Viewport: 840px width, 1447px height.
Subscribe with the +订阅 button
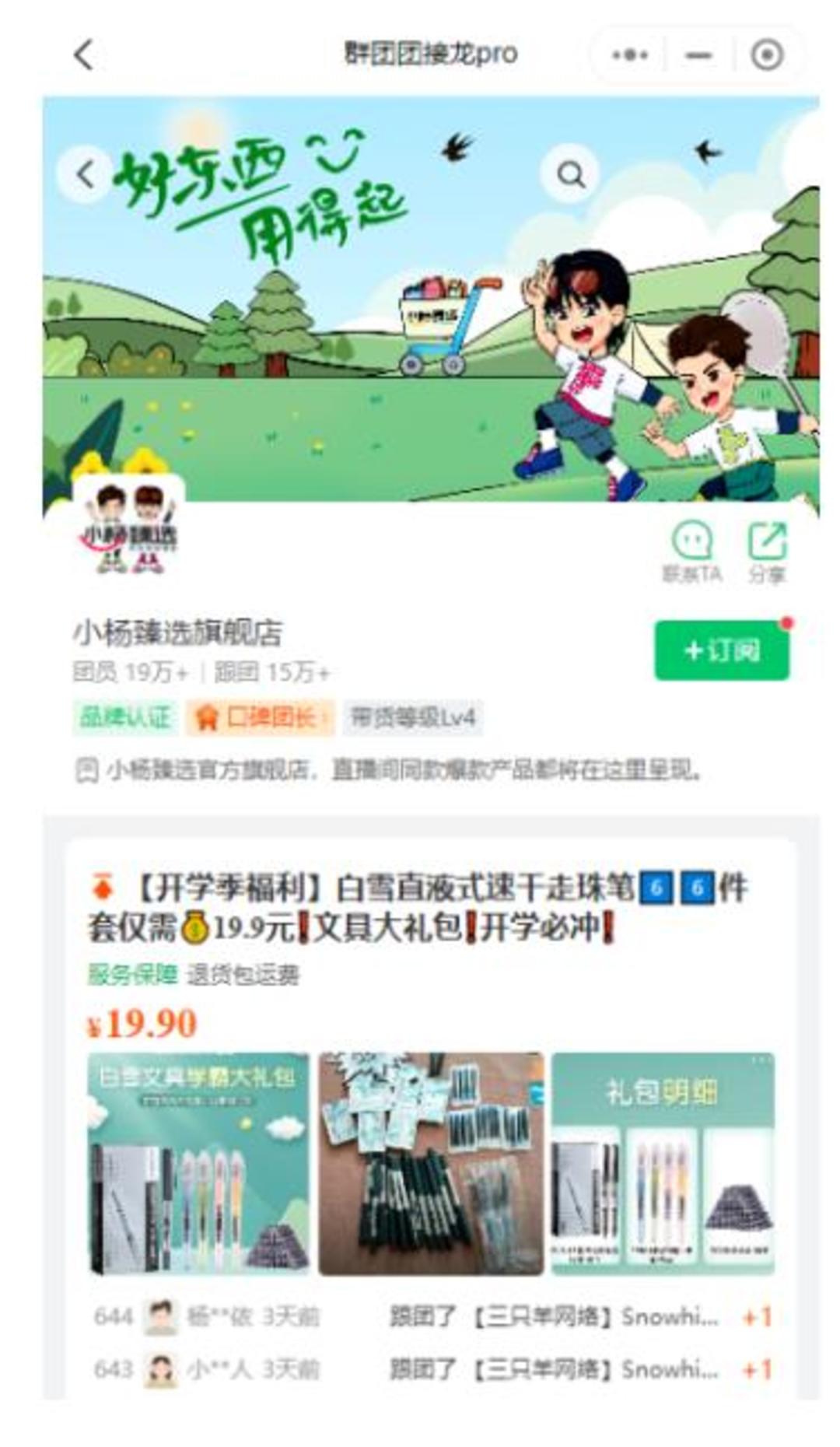(x=722, y=650)
